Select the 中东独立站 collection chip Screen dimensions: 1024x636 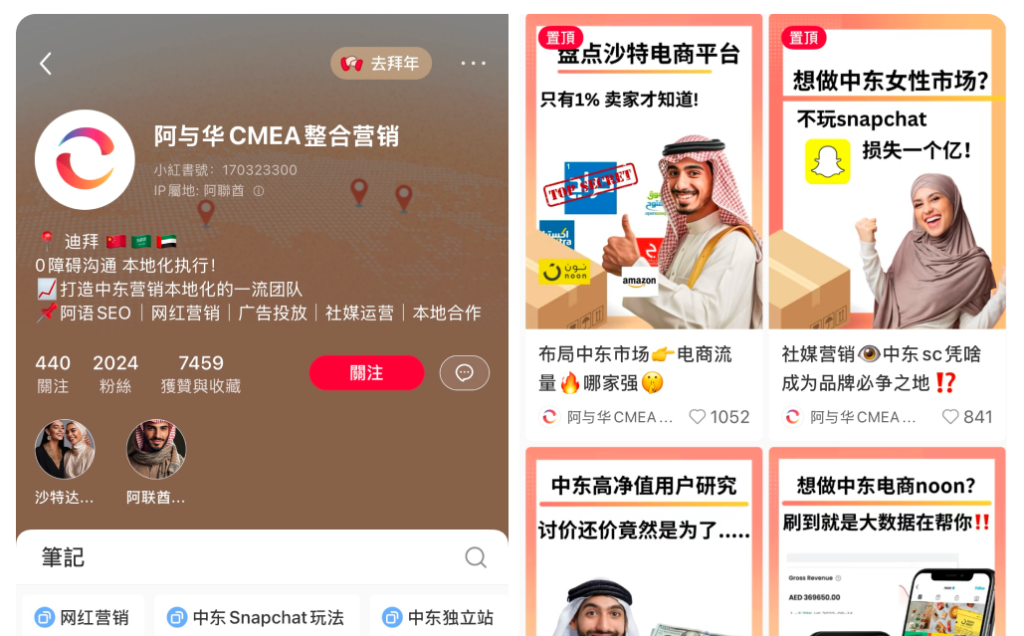(x=437, y=617)
